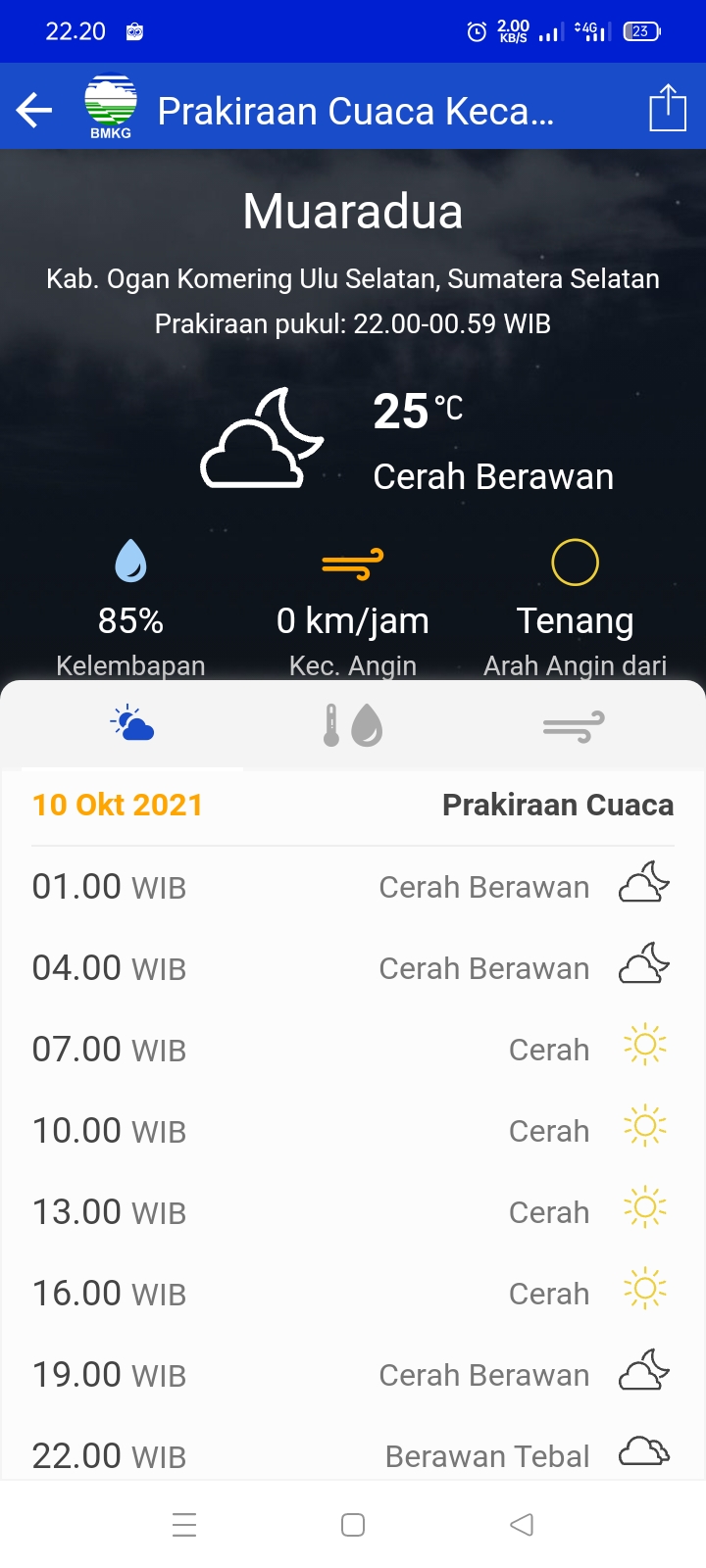This screenshot has width=706, height=1568.
Task: Switch to the wind forecast tab
Action: click(x=574, y=726)
